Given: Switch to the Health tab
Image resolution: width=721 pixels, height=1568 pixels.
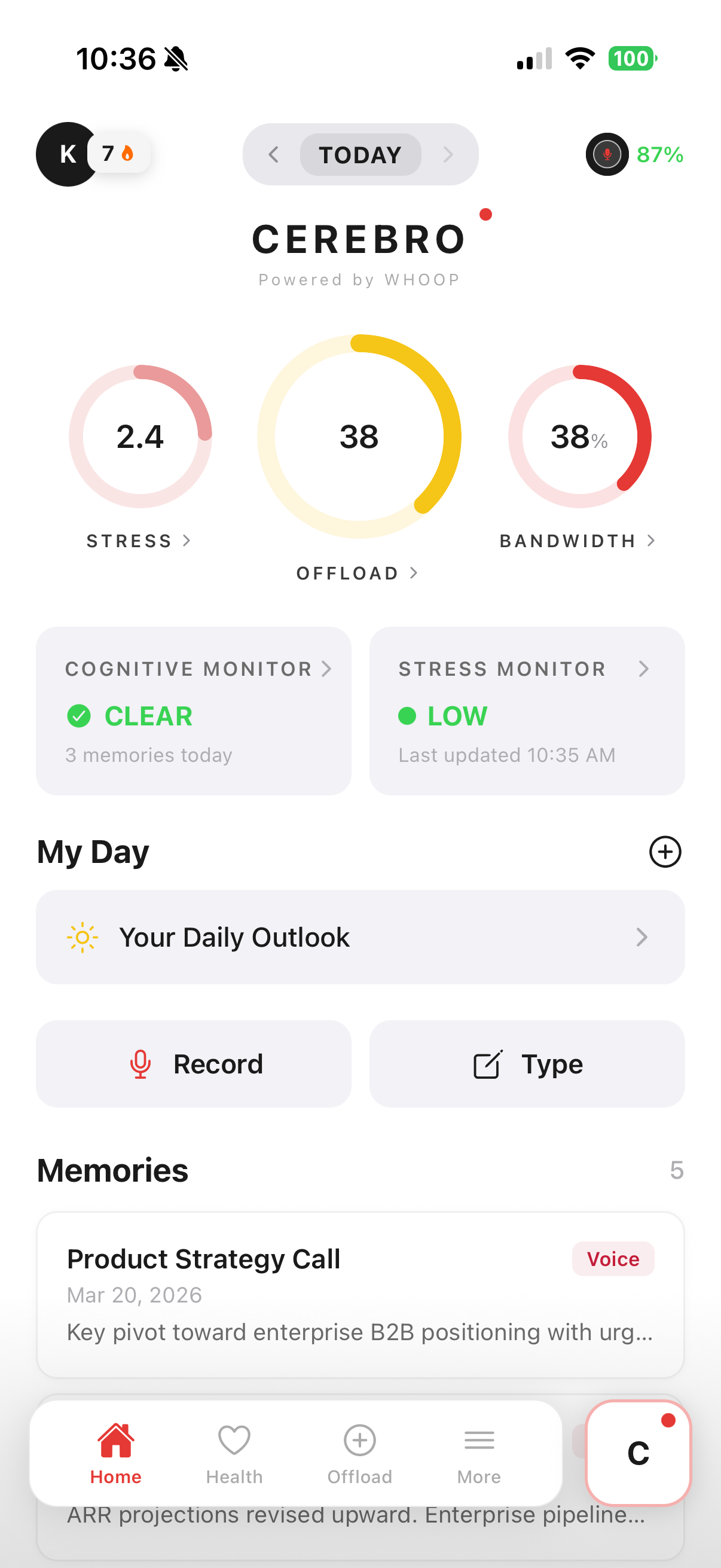Looking at the screenshot, I should [x=234, y=1452].
